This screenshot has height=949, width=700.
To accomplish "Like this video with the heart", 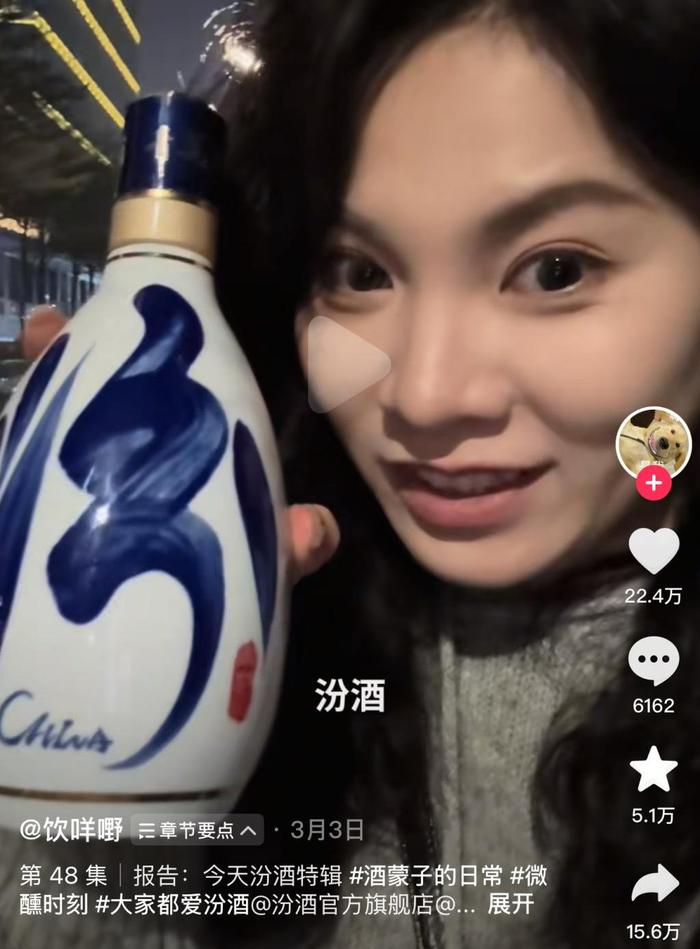I will click(653, 552).
